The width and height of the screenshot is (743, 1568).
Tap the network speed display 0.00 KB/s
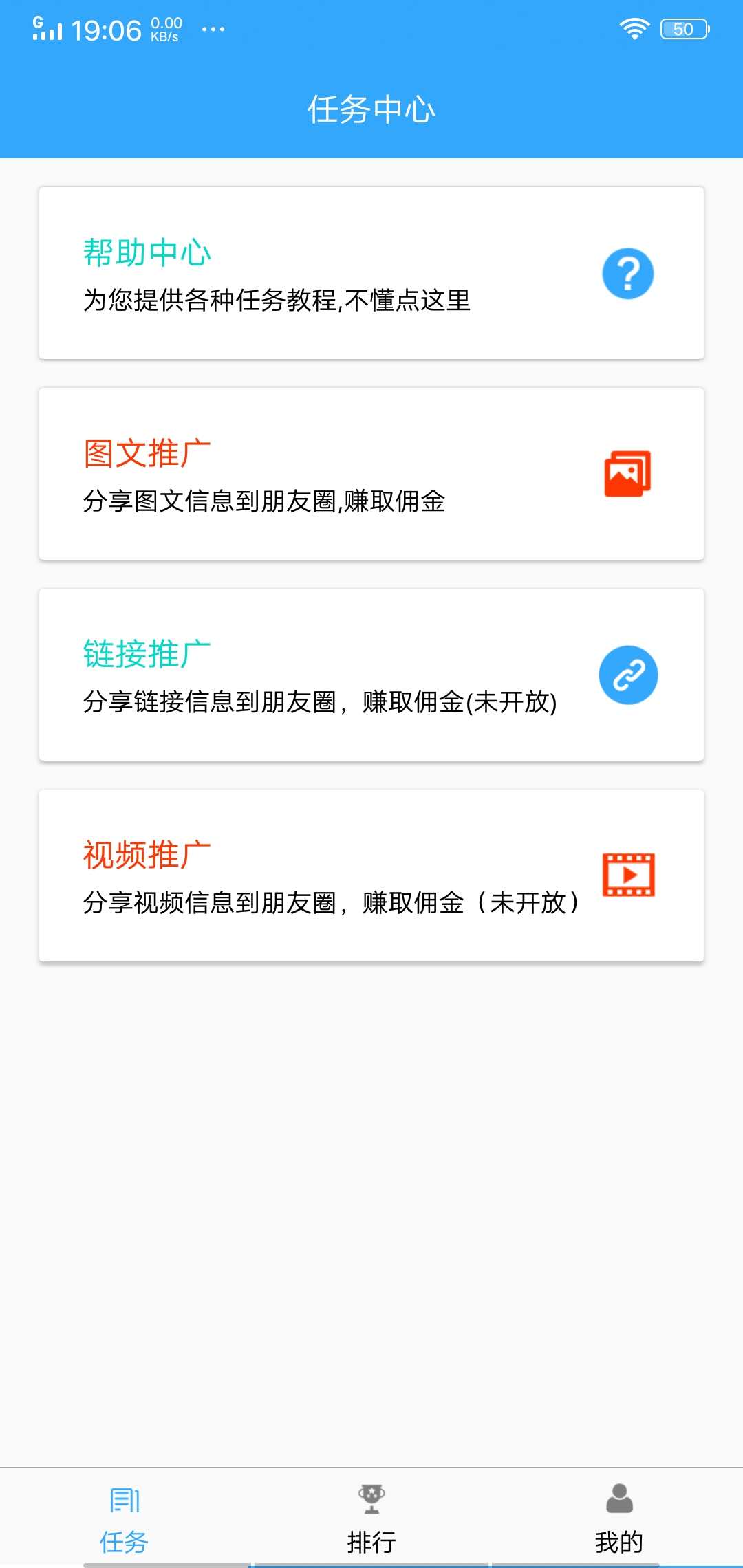click(x=165, y=28)
